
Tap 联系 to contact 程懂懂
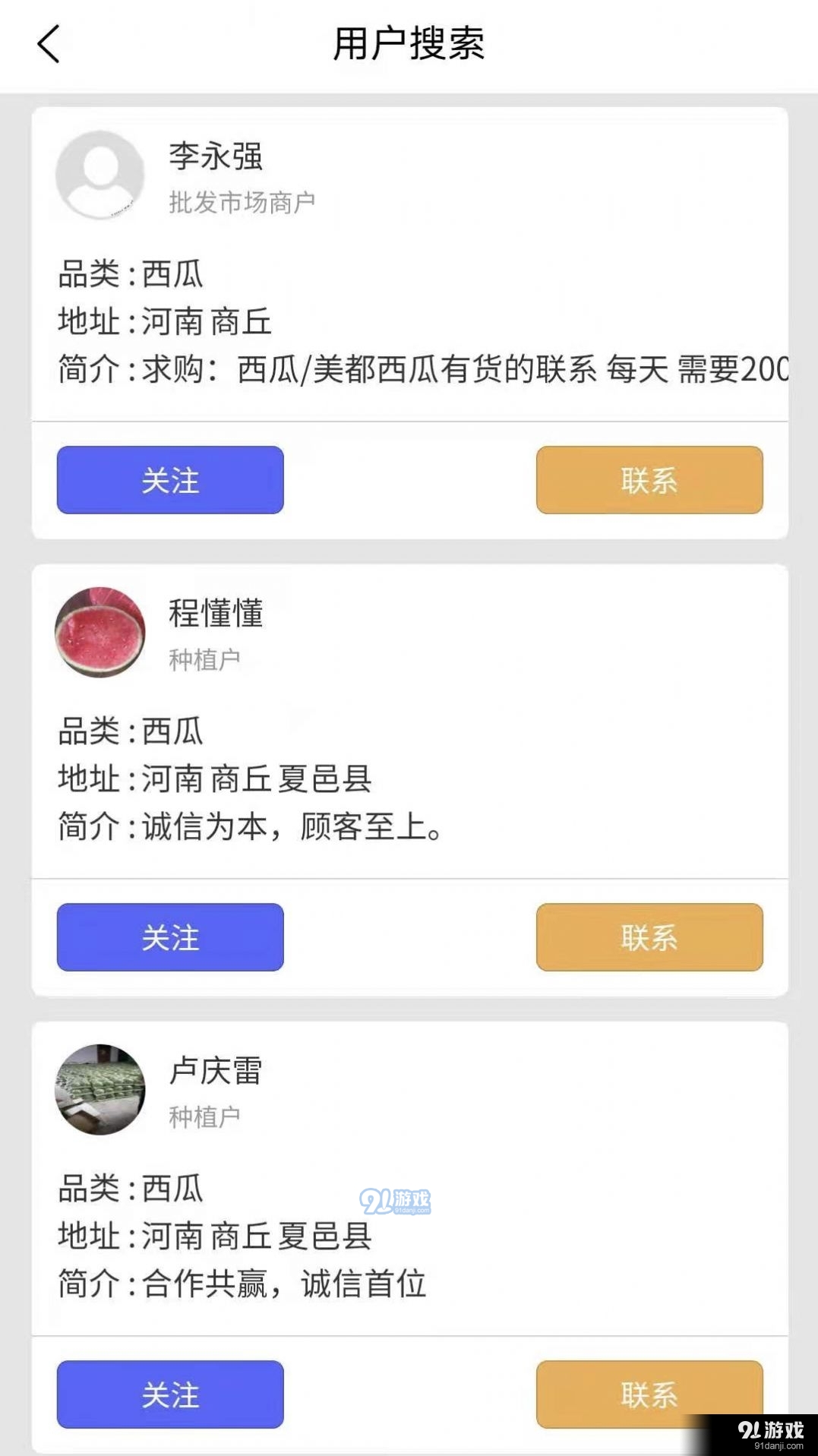649,938
